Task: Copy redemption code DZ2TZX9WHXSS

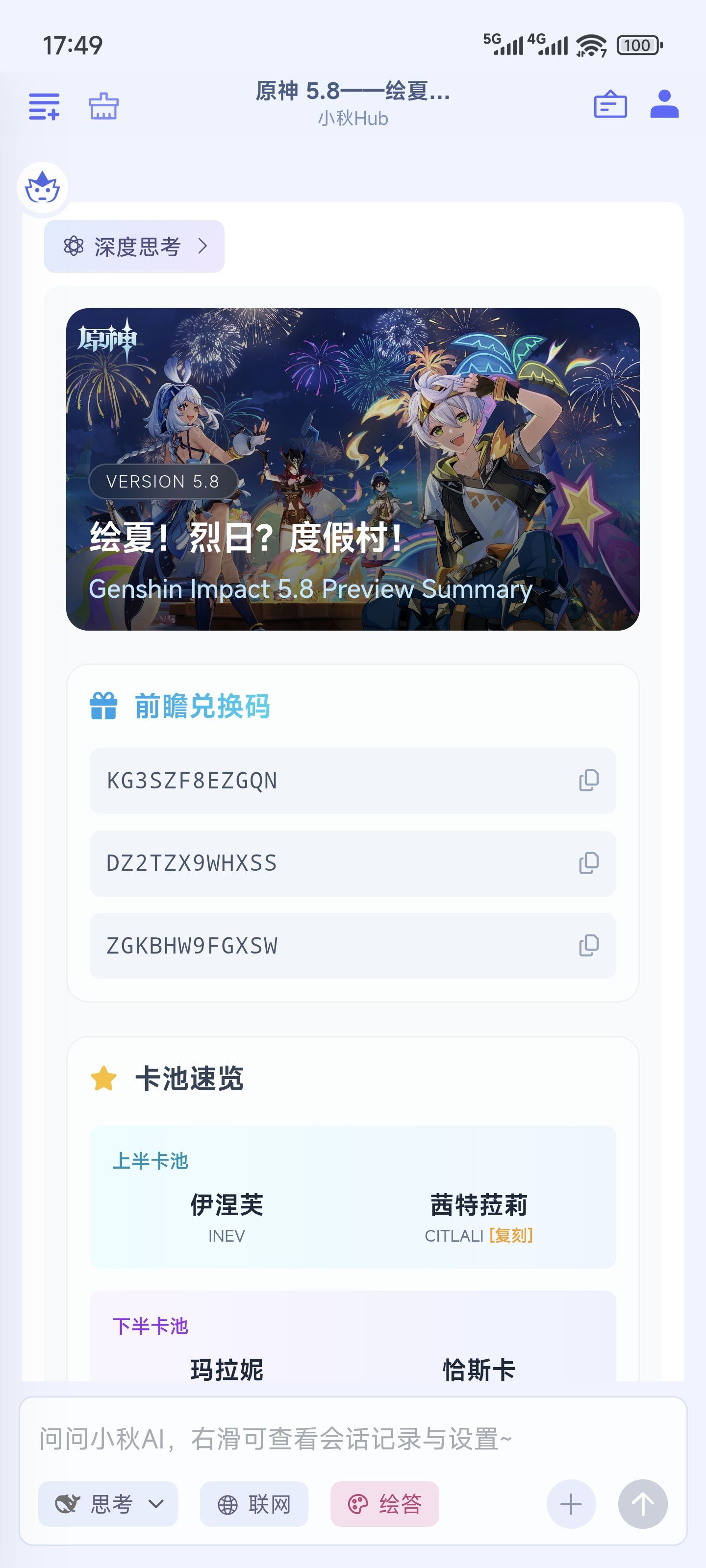Action: (x=588, y=863)
